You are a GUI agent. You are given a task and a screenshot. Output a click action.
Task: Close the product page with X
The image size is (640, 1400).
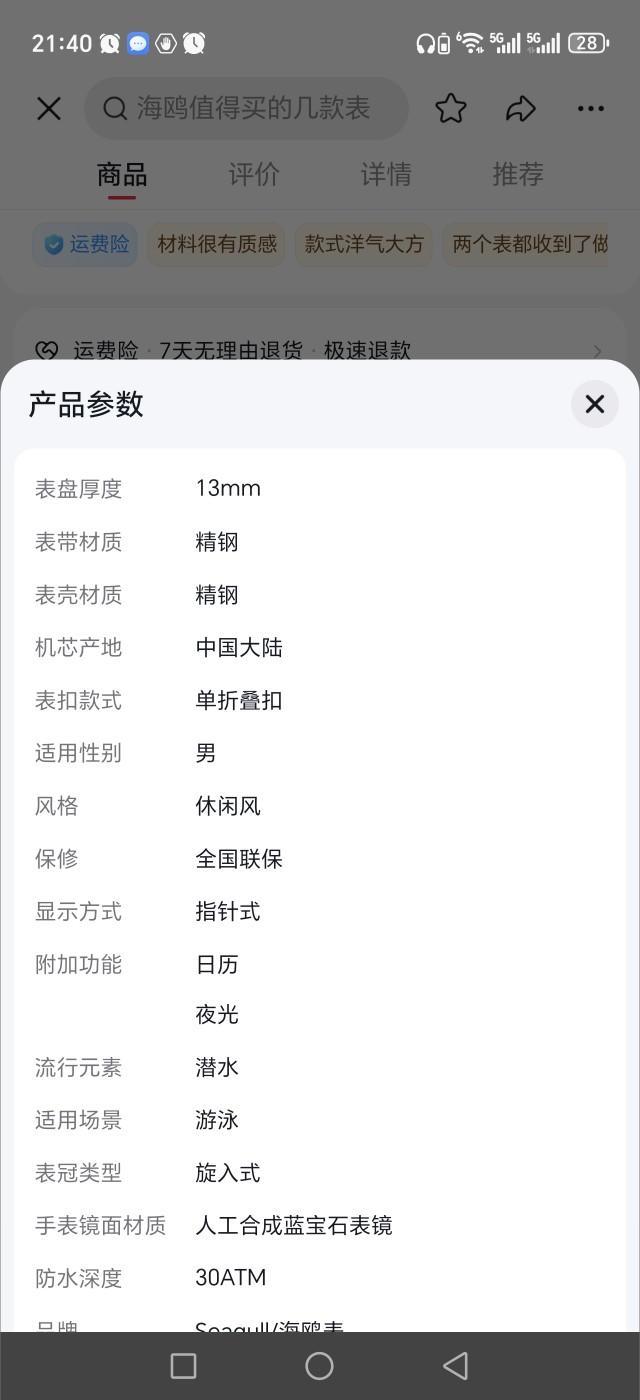(49, 108)
